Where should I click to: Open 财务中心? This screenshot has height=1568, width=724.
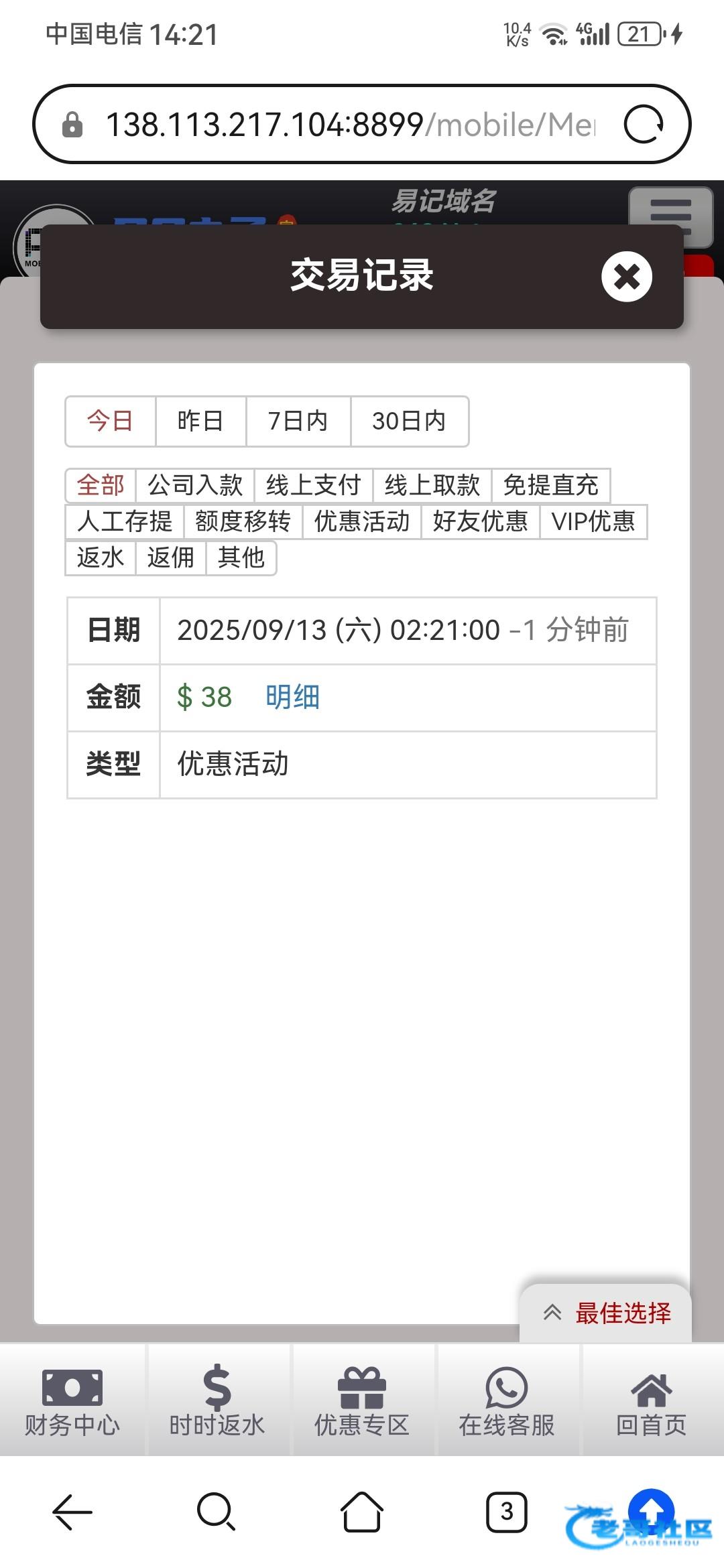click(x=72, y=1400)
